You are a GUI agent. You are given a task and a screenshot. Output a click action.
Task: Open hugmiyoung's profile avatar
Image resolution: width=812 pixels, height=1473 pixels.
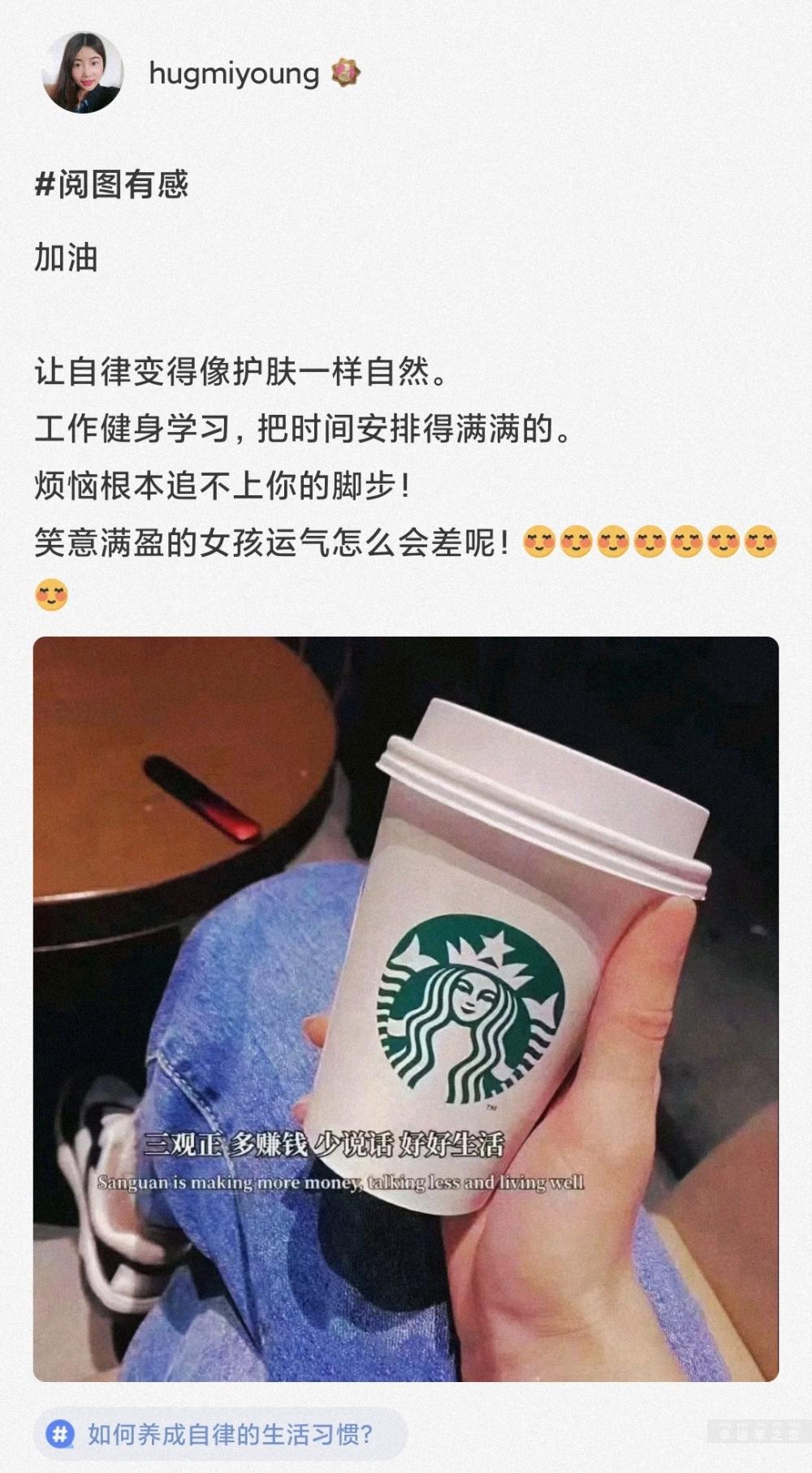[x=82, y=73]
